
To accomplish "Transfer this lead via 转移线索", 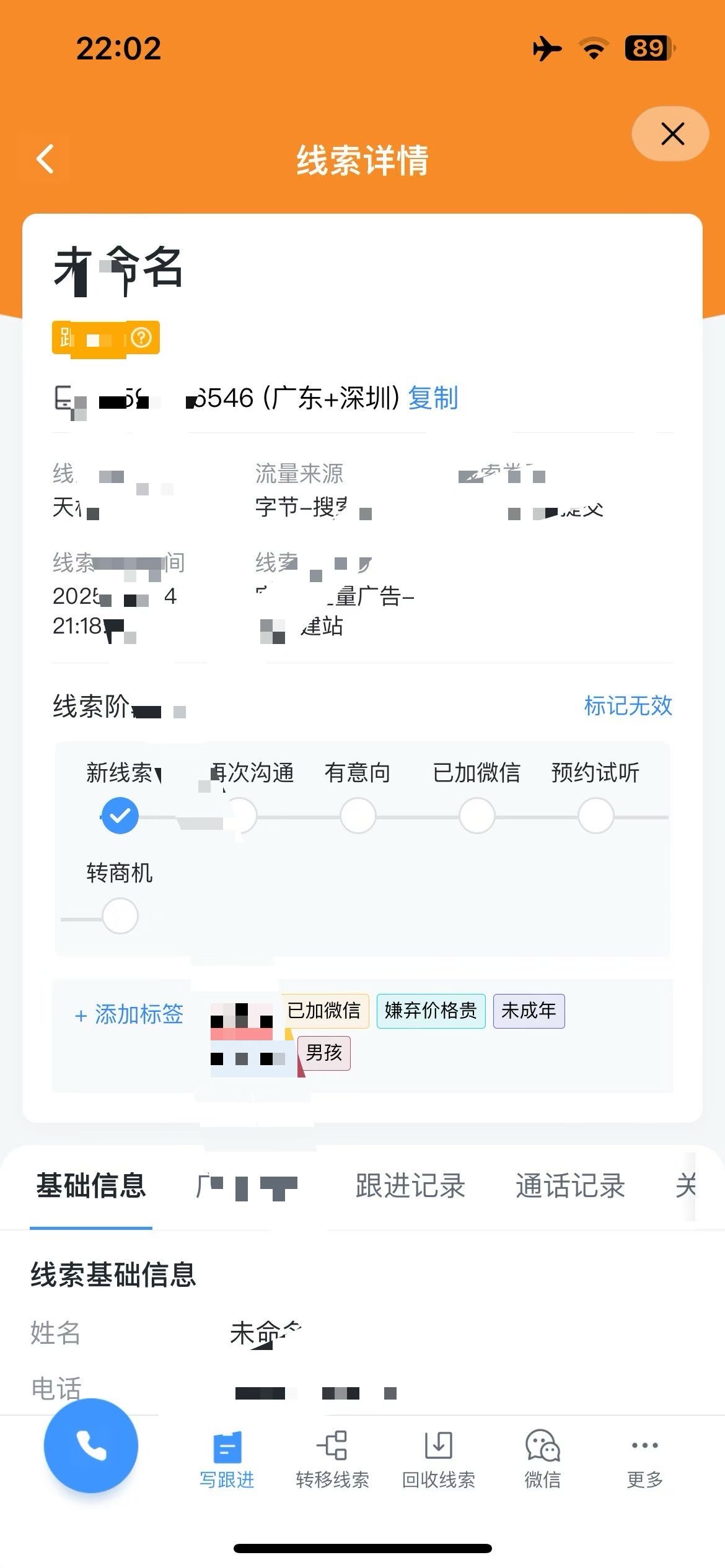I will [332, 1459].
